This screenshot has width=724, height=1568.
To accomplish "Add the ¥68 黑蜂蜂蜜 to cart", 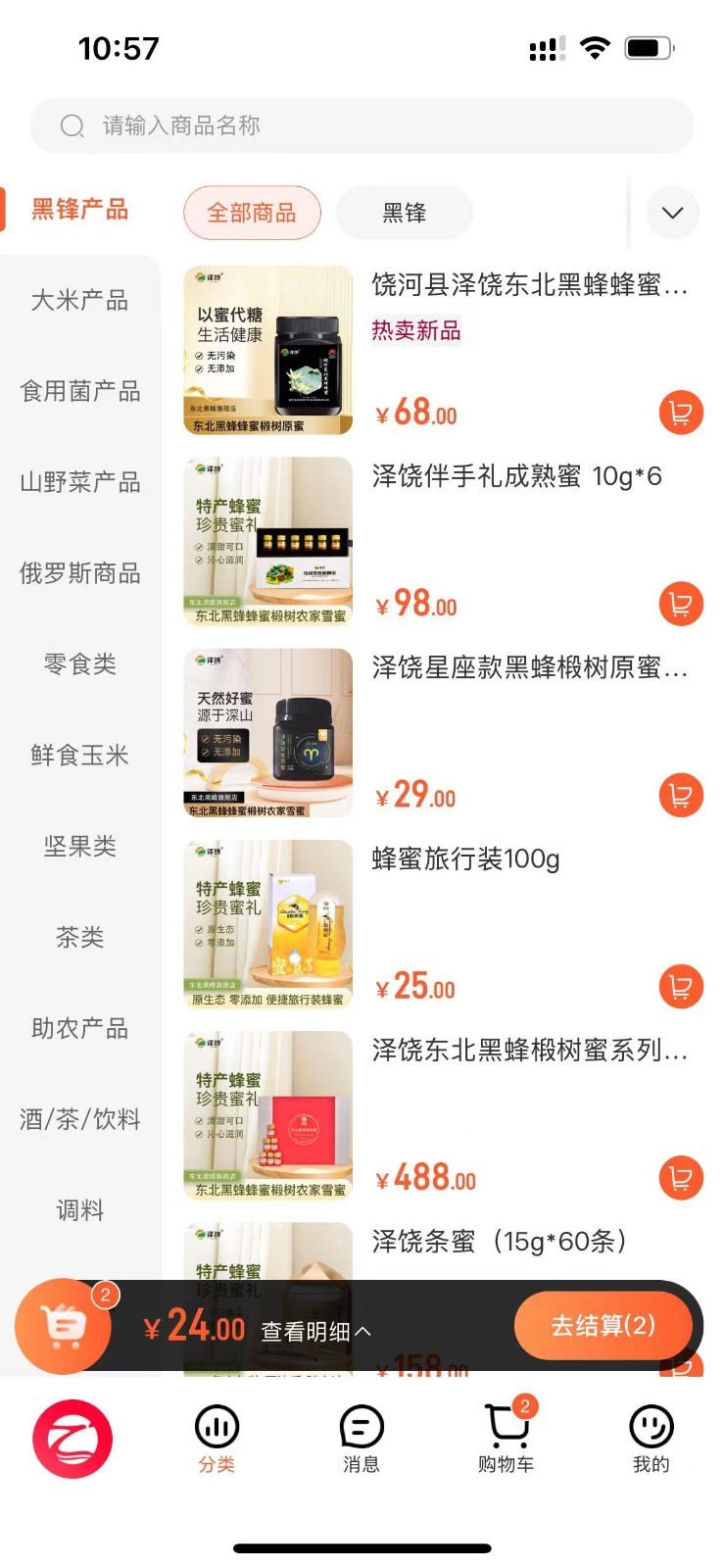I will 681,413.
